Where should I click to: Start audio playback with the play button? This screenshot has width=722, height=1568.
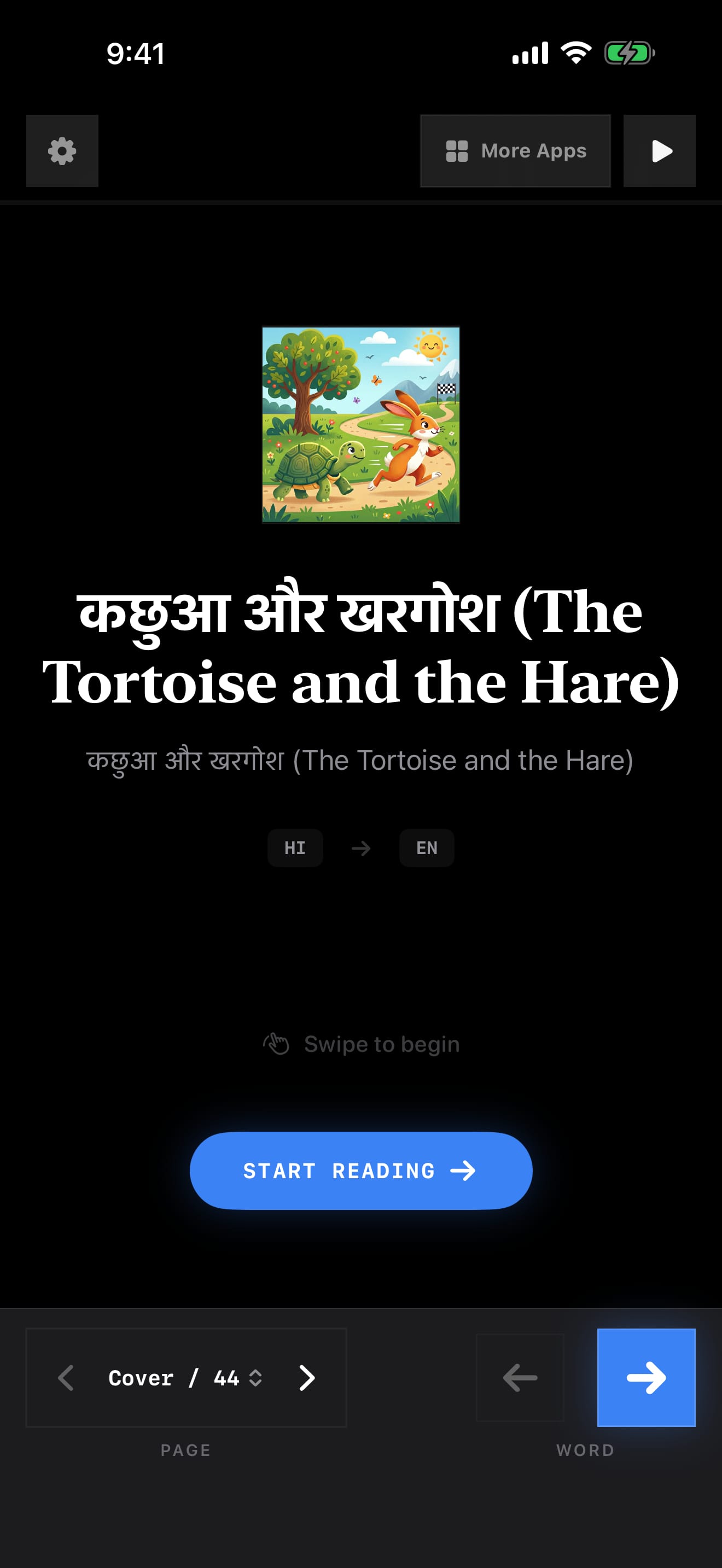click(659, 151)
